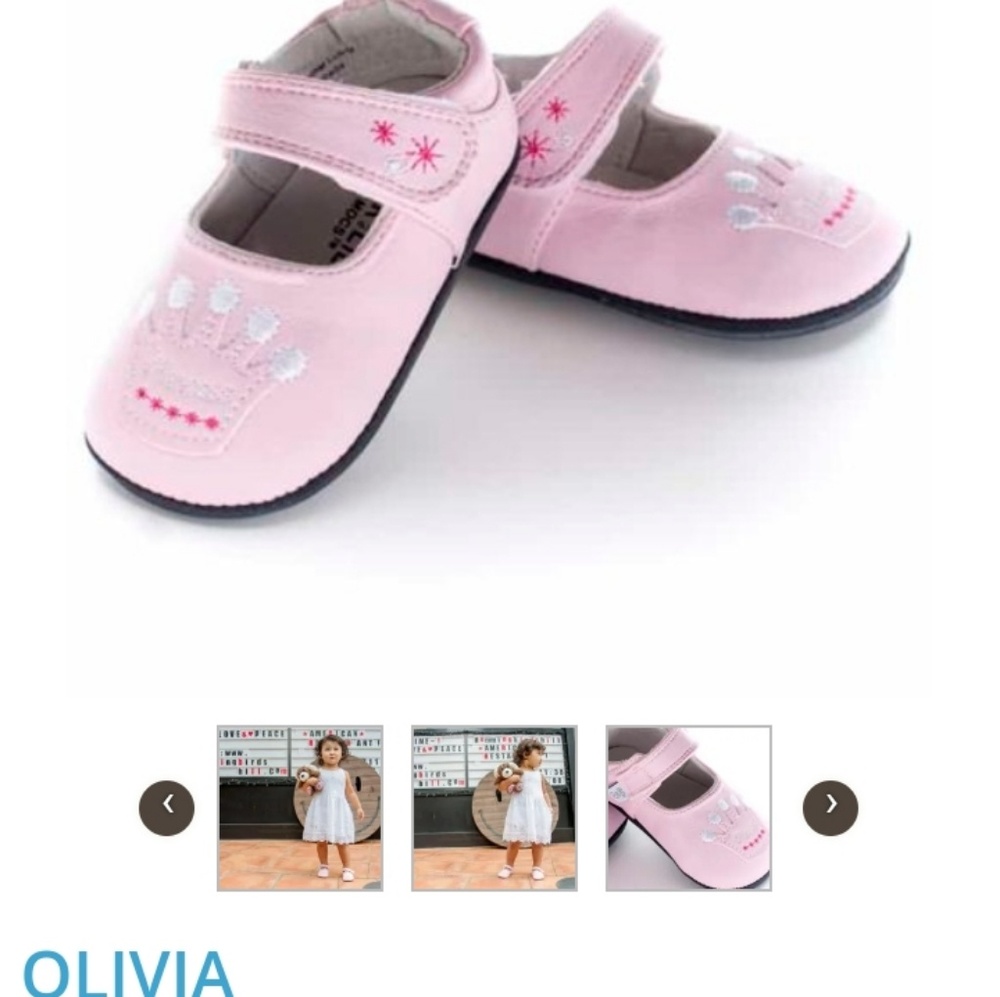Show previous thumbnails with the left arrow

pos(166,807)
